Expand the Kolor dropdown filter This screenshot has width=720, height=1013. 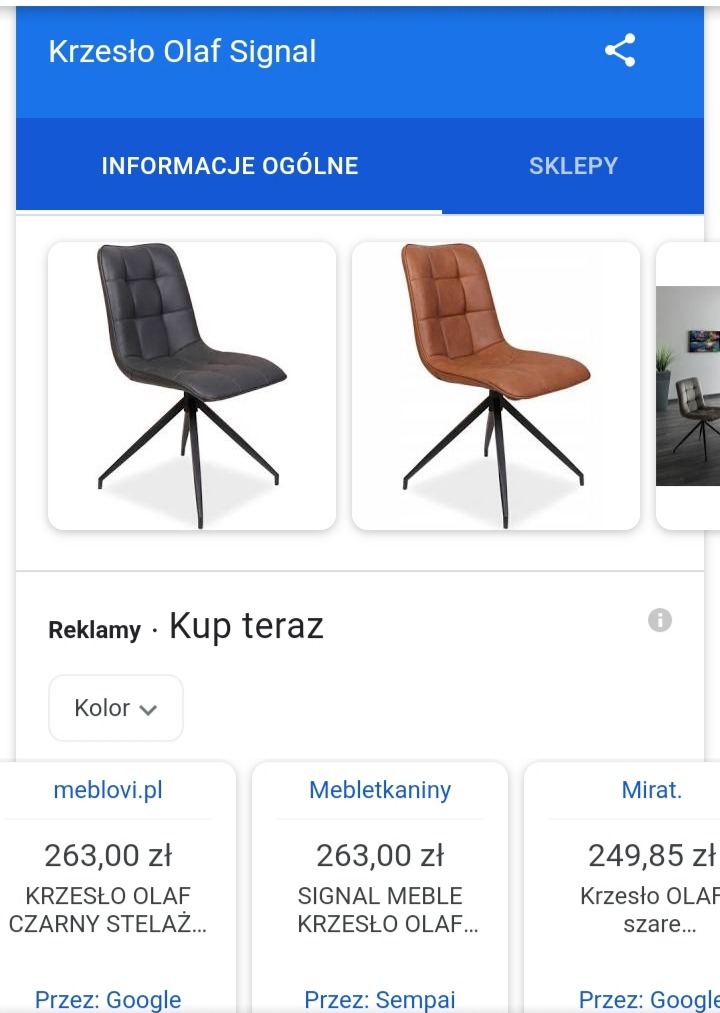(x=116, y=708)
